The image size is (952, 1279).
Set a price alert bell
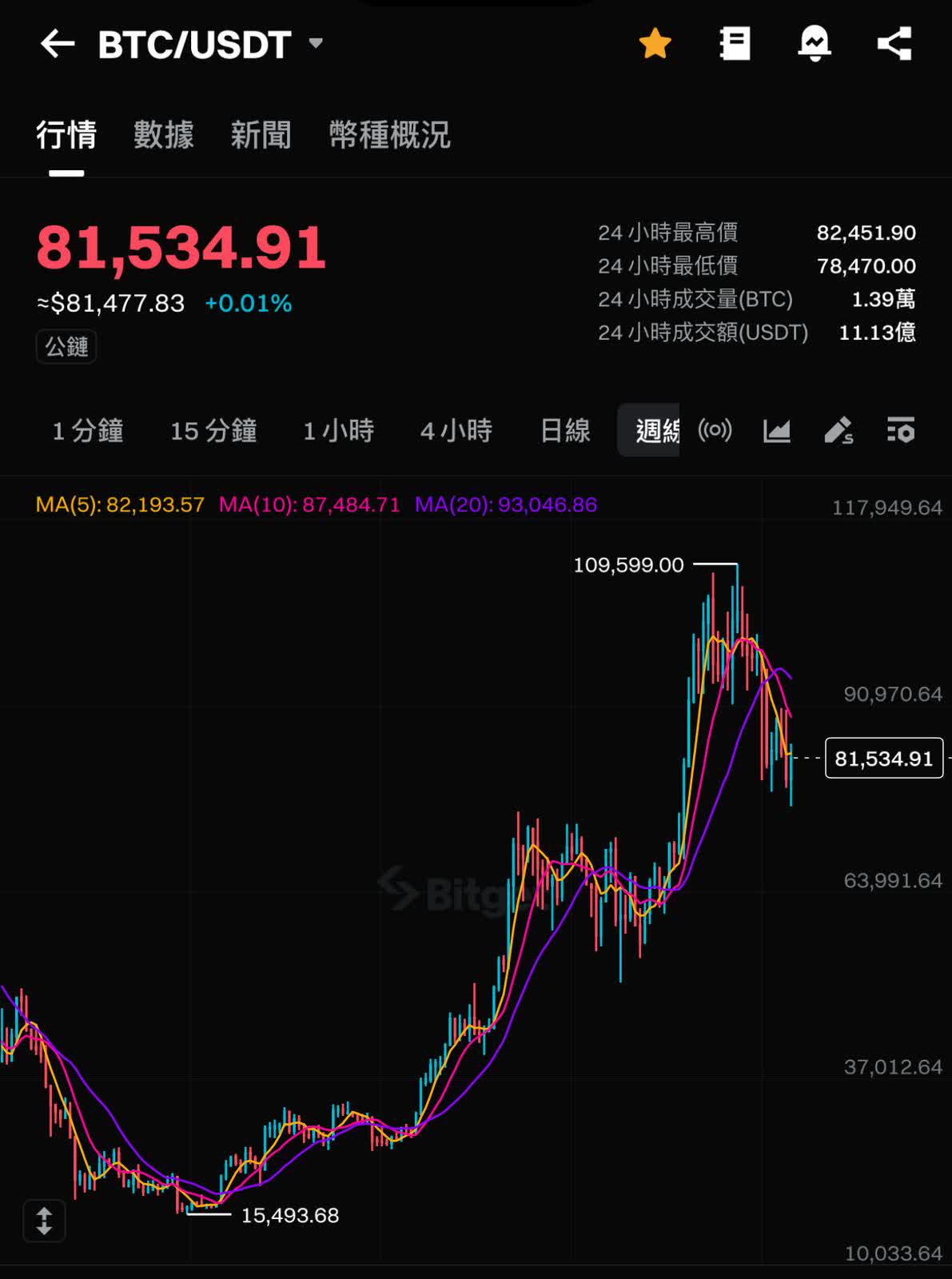[x=814, y=44]
